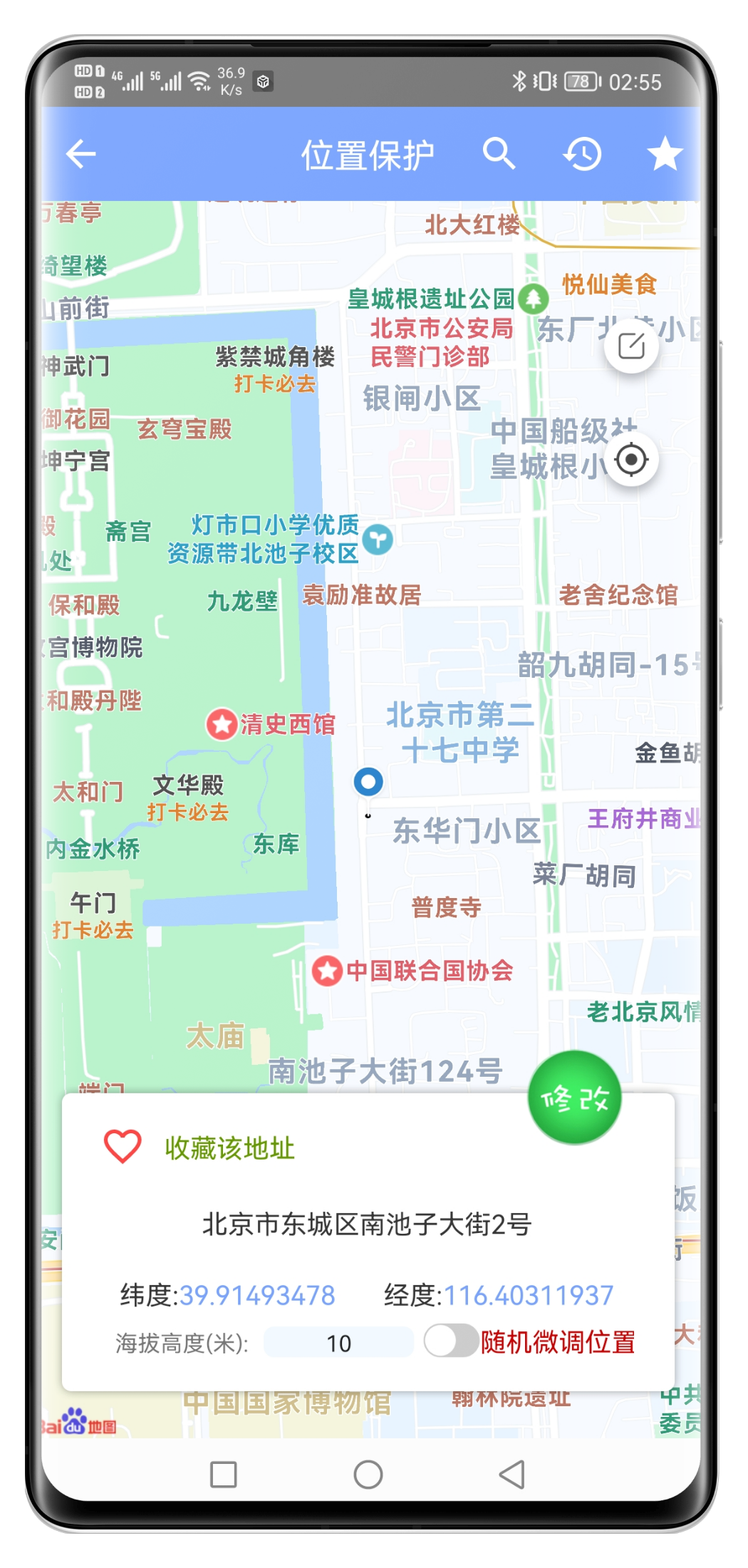Tap the blue location dot on the map
The height and width of the screenshot is (1568, 748).
(x=368, y=782)
